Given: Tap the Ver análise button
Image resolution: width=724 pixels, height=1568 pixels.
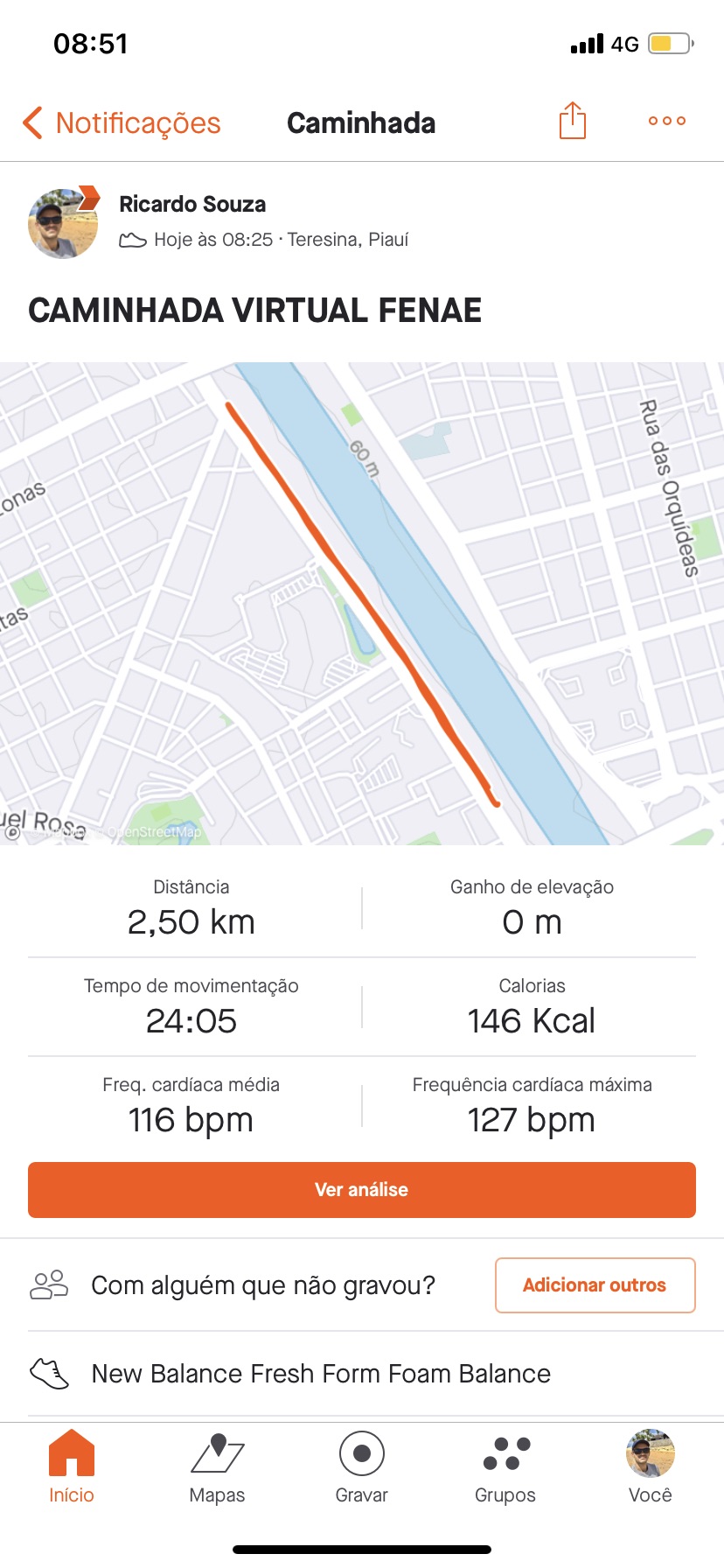Looking at the screenshot, I should pyautogui.click(x=362, y=1190).
